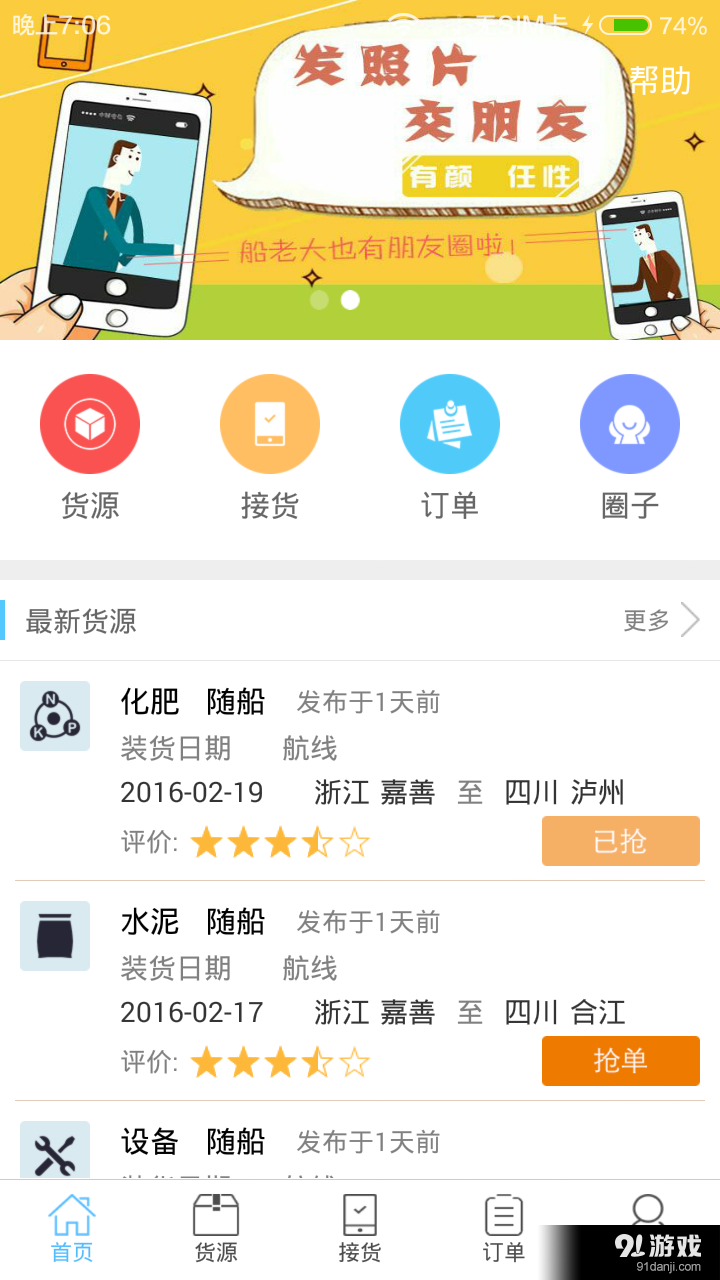
Task: Tap the 圈子 (circle) community icon
Action: coord(630,423)
